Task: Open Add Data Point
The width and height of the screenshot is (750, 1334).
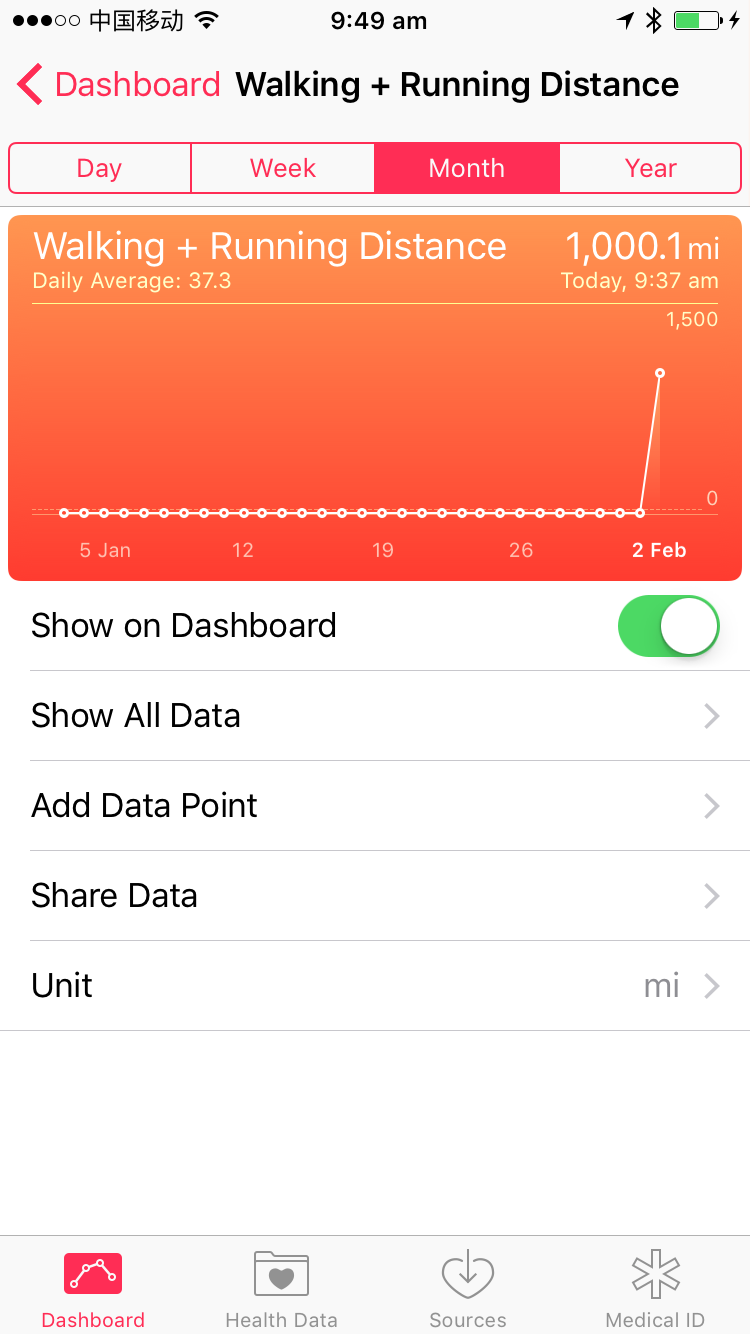Action: [375, 806]
